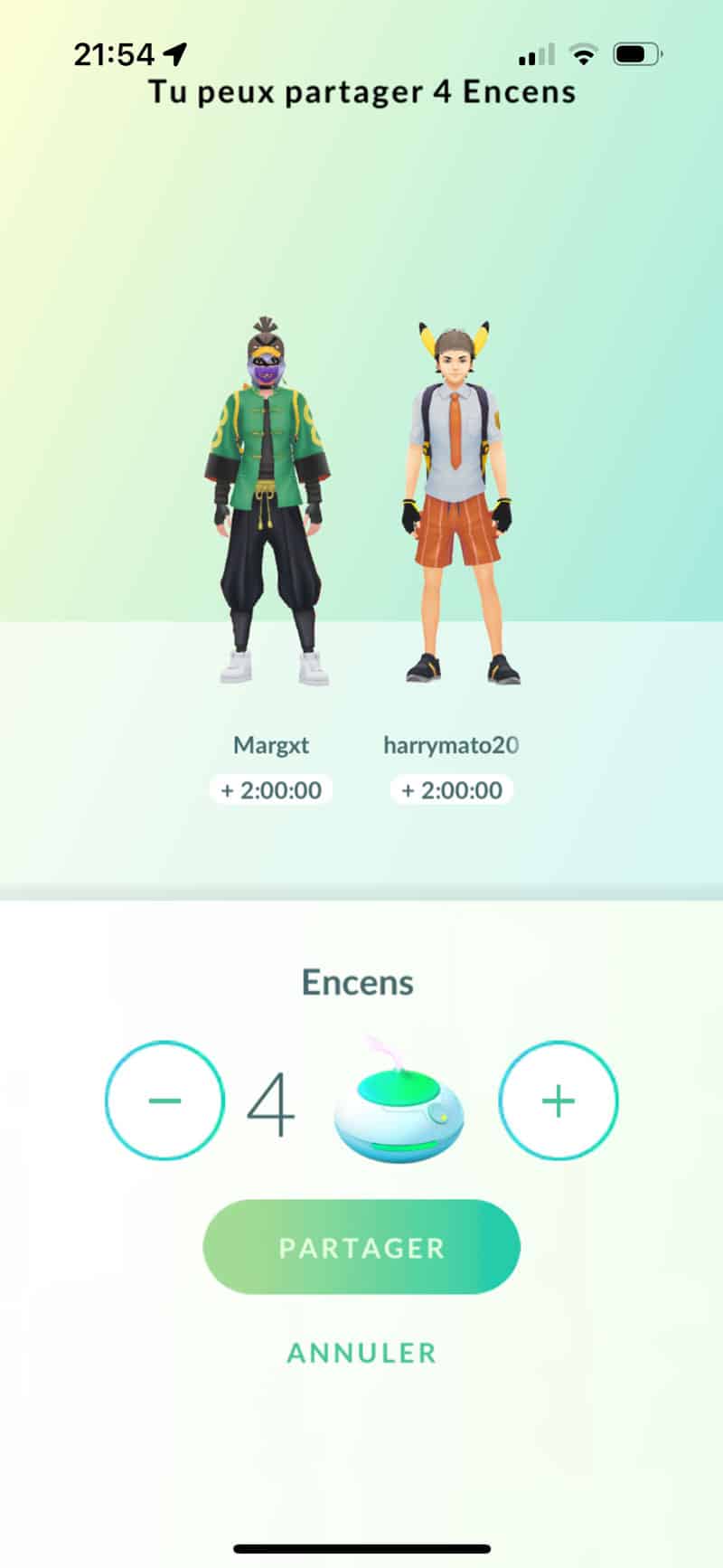This screenshot has width=723, height=1568.
Task: Cancel sharing with ANNULER
Action: point(361,1353)
